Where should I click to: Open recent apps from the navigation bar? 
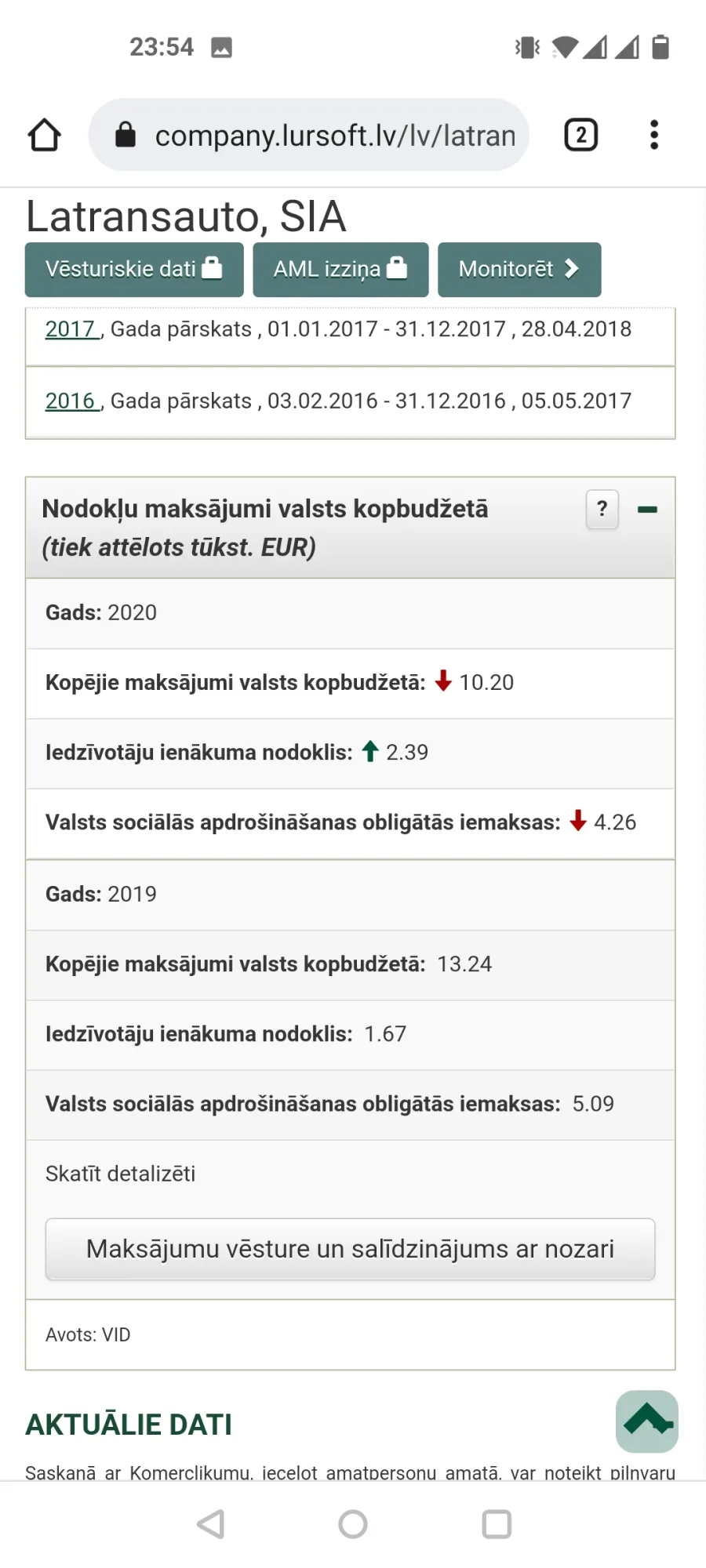pos(497,1524)
